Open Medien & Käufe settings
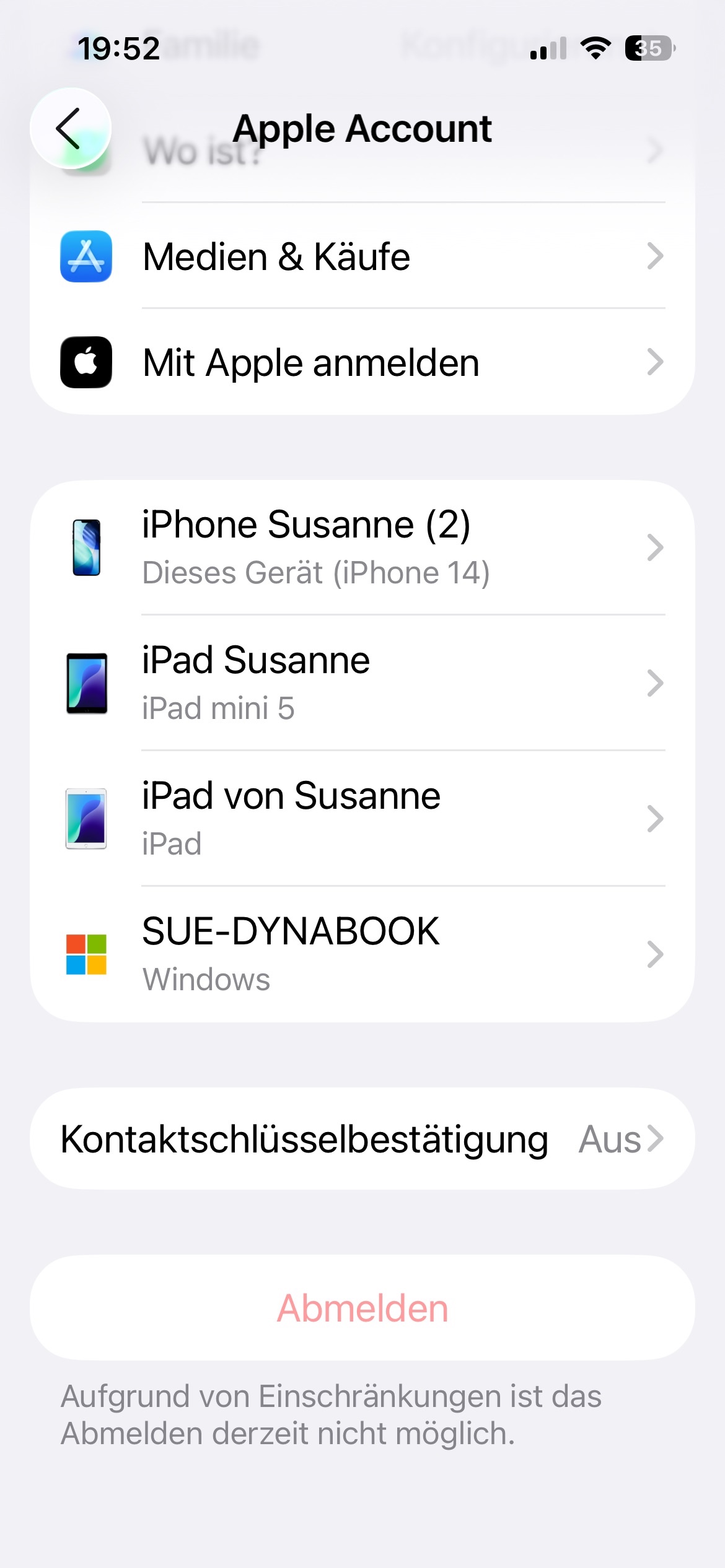Screen dimensions: 725x1568 (362, 256)
